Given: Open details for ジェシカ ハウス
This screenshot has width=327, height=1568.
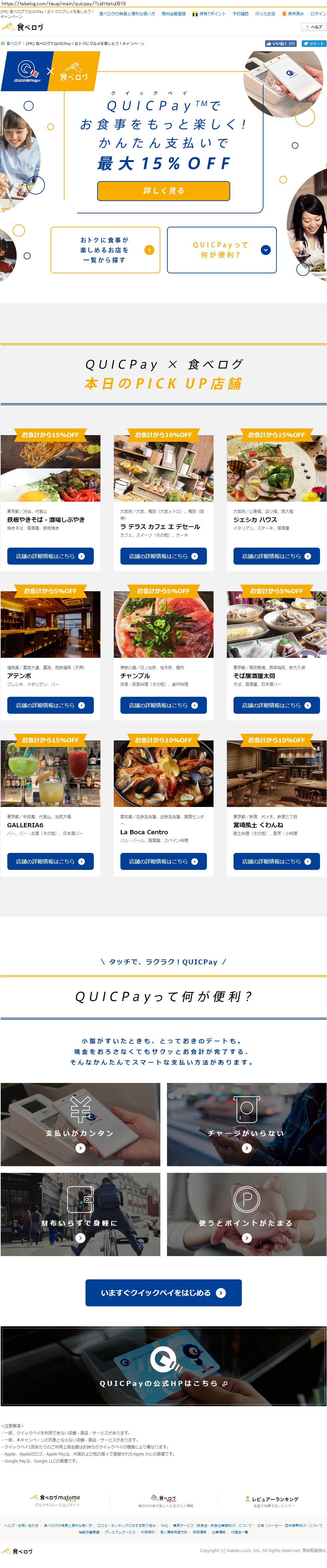Looking at the screenshot, I should tap(276, 556).
